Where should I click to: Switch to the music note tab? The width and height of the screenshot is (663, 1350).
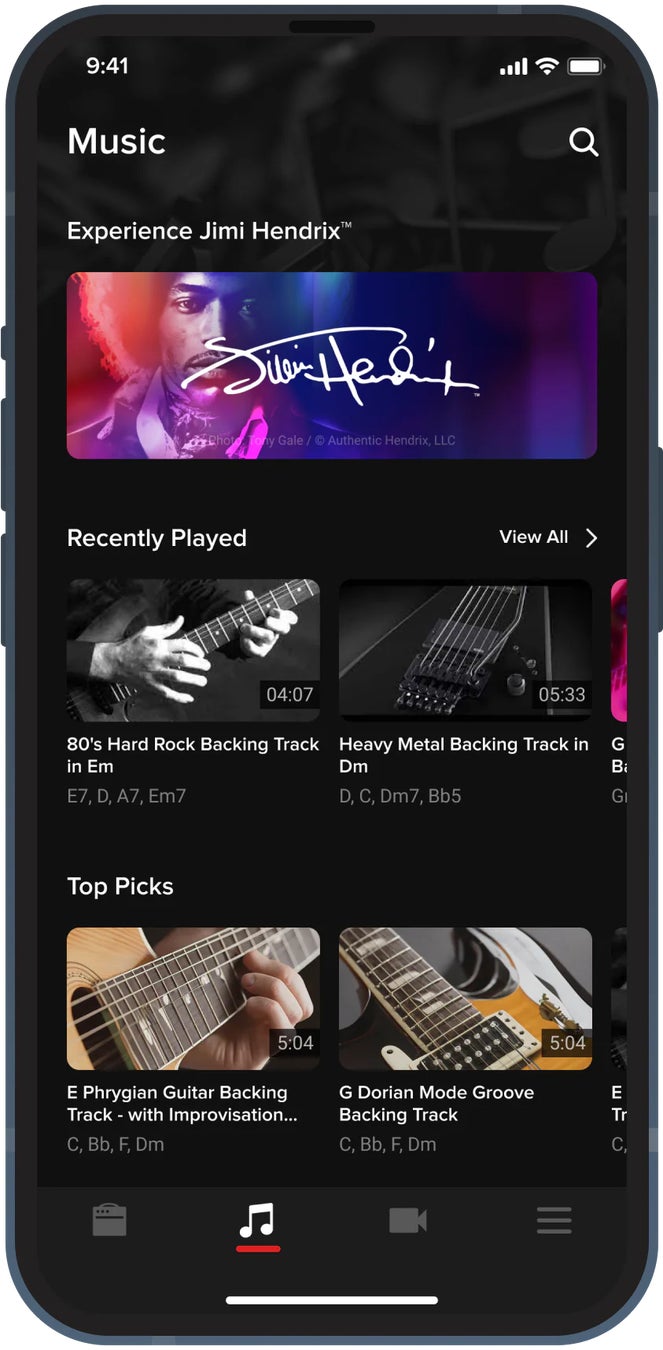coord(258,1221)
